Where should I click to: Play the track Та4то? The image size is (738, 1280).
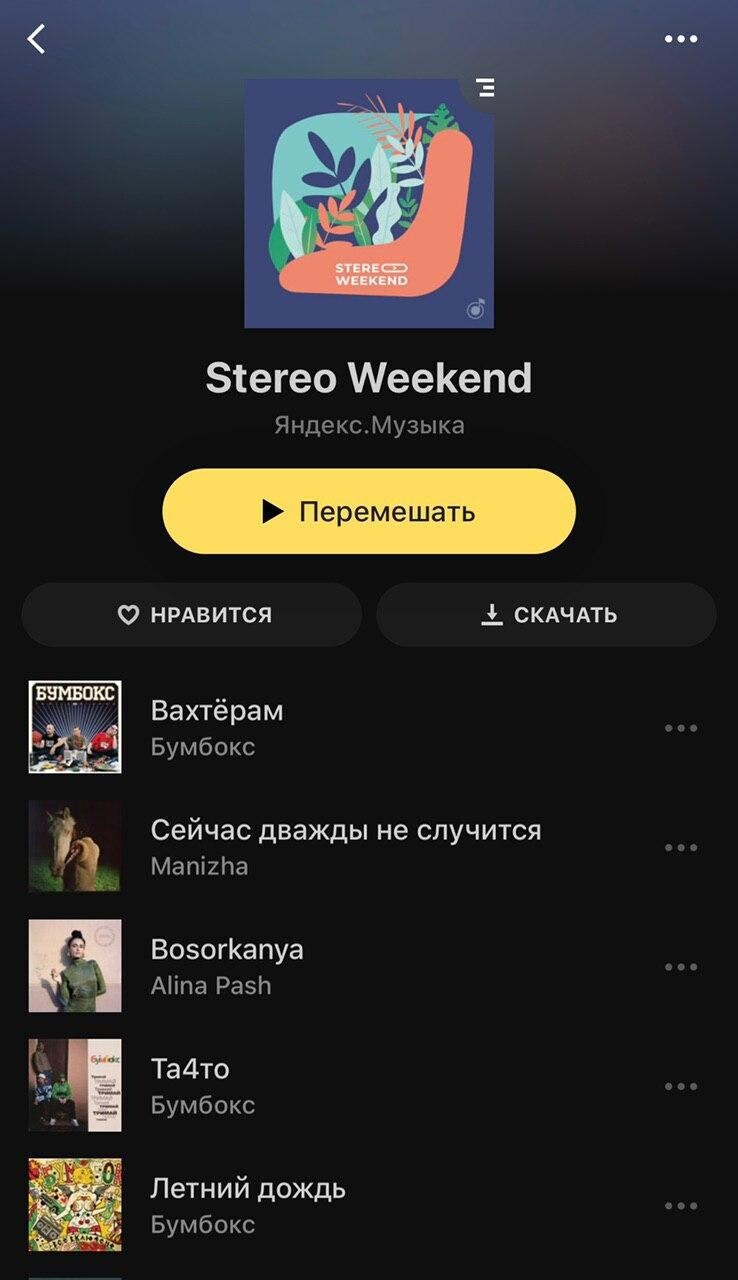pos(190,1069)
